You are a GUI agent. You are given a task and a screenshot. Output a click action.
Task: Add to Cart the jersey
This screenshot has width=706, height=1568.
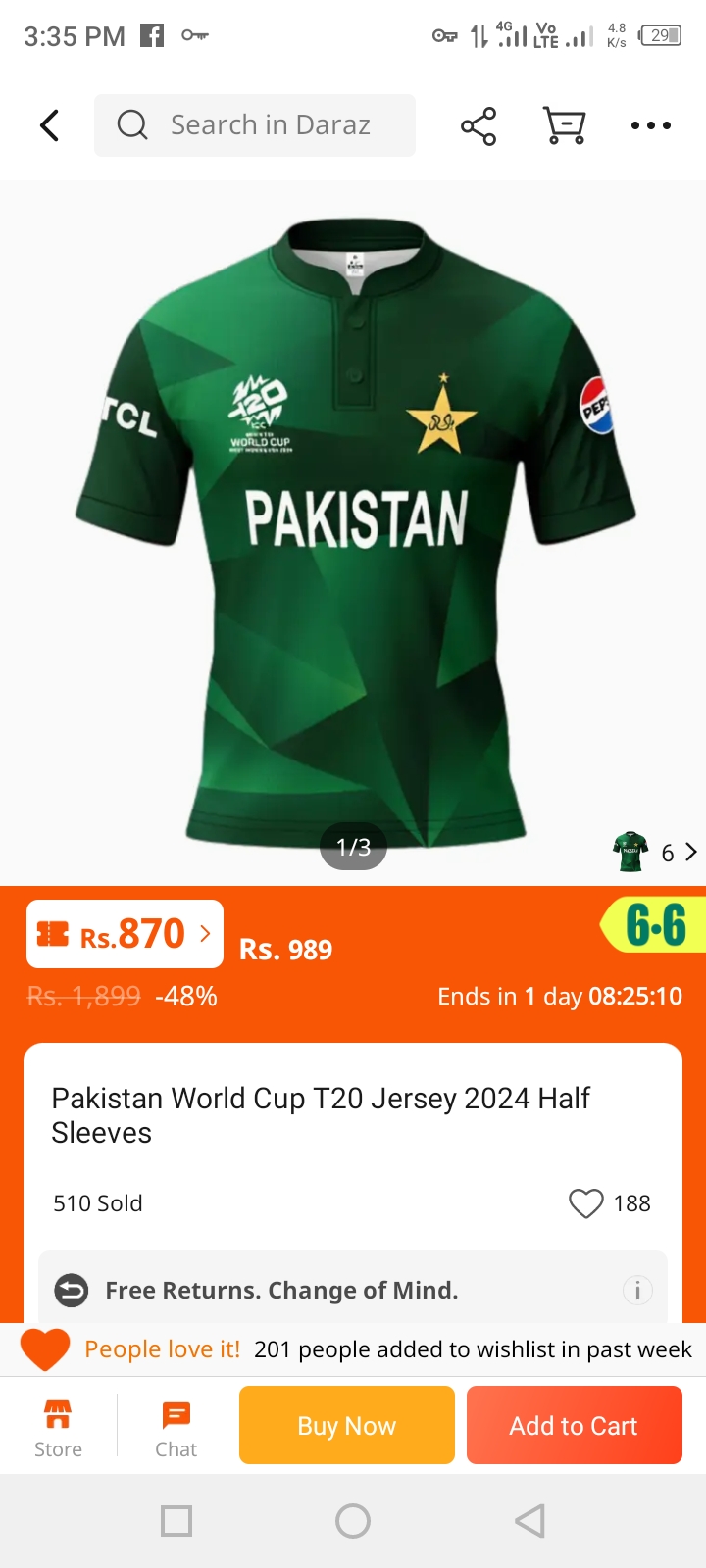[x=574, y=1425]
